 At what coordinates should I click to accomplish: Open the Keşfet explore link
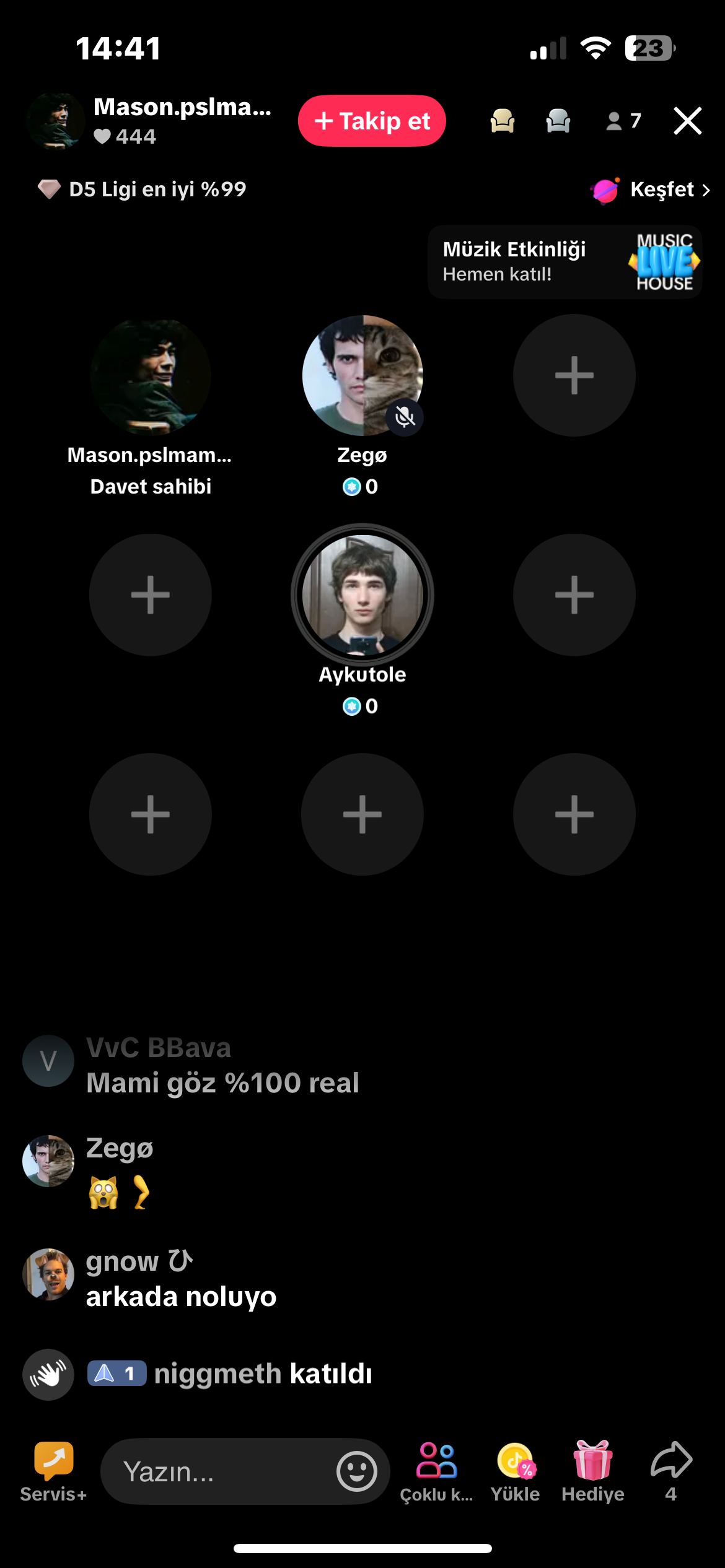point(651,189)
